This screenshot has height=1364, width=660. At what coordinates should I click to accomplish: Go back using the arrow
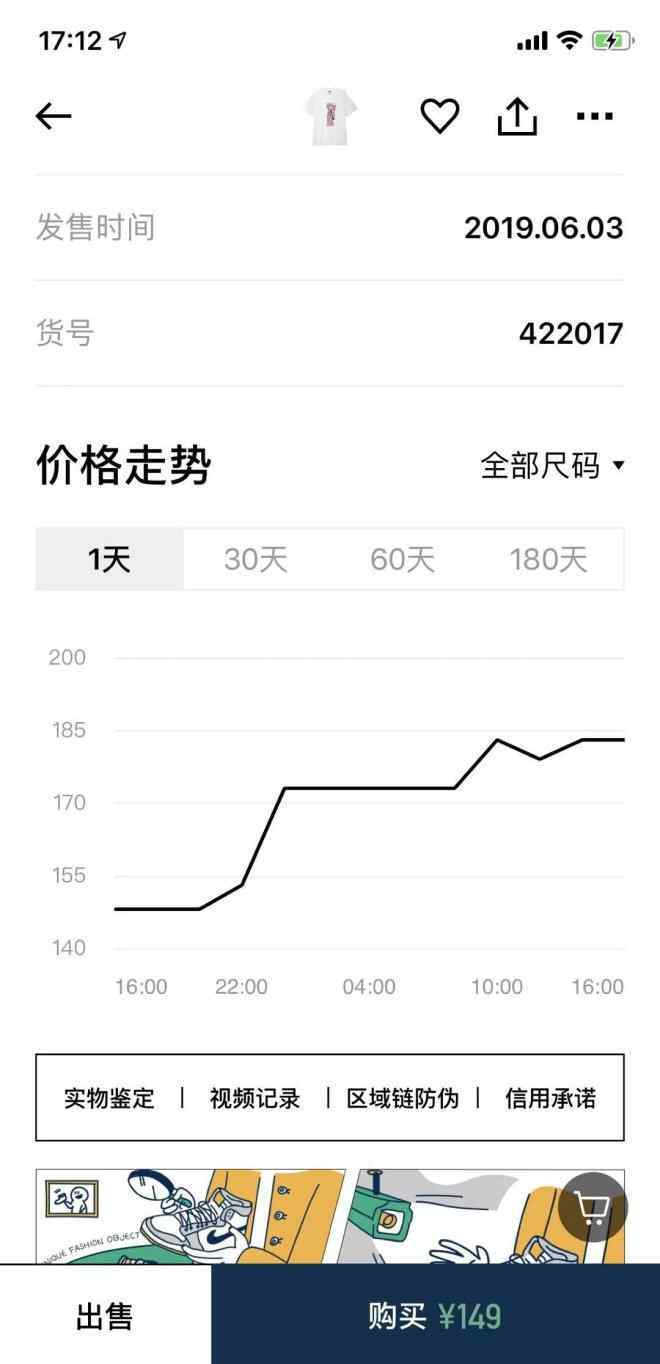[x=54, y=117]
